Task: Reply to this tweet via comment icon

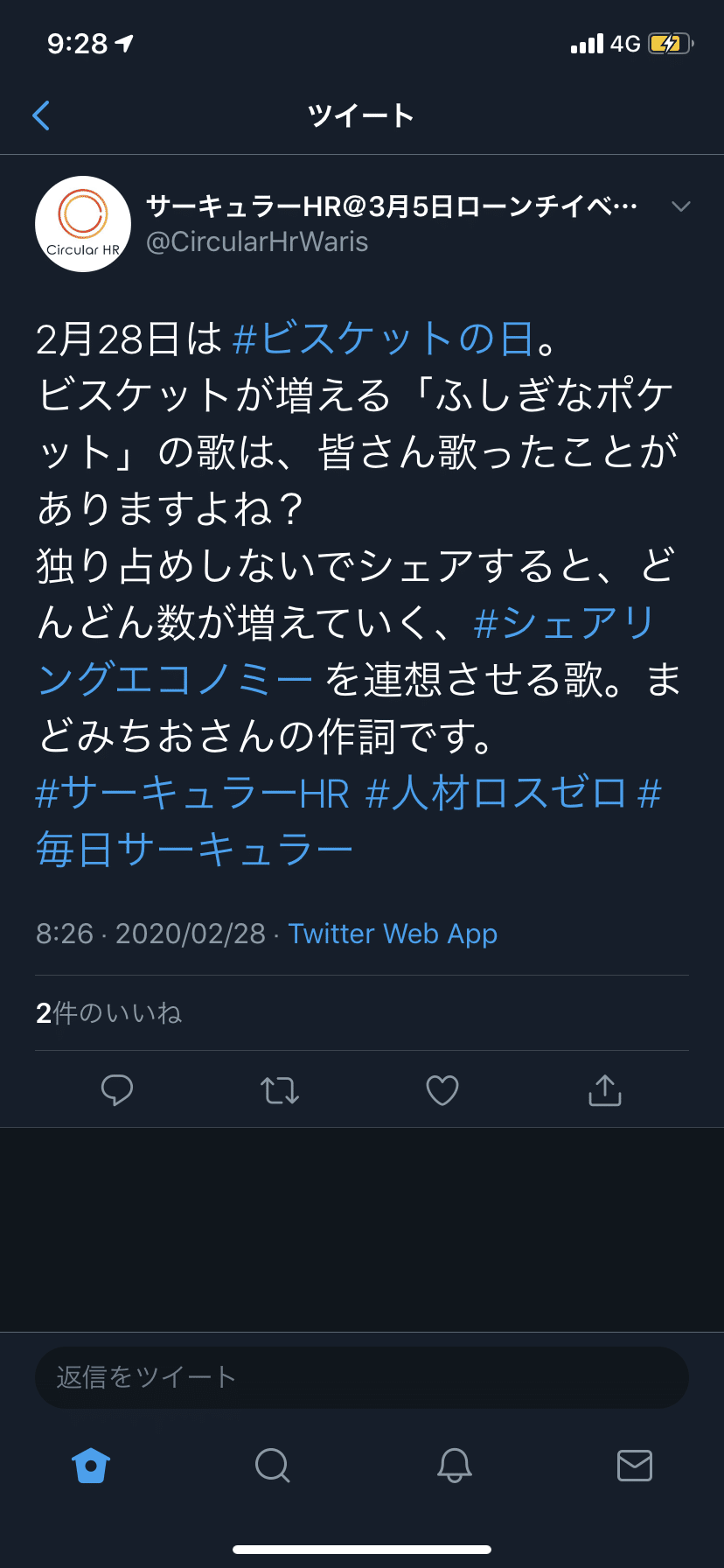Action: tap(117, 1090)
